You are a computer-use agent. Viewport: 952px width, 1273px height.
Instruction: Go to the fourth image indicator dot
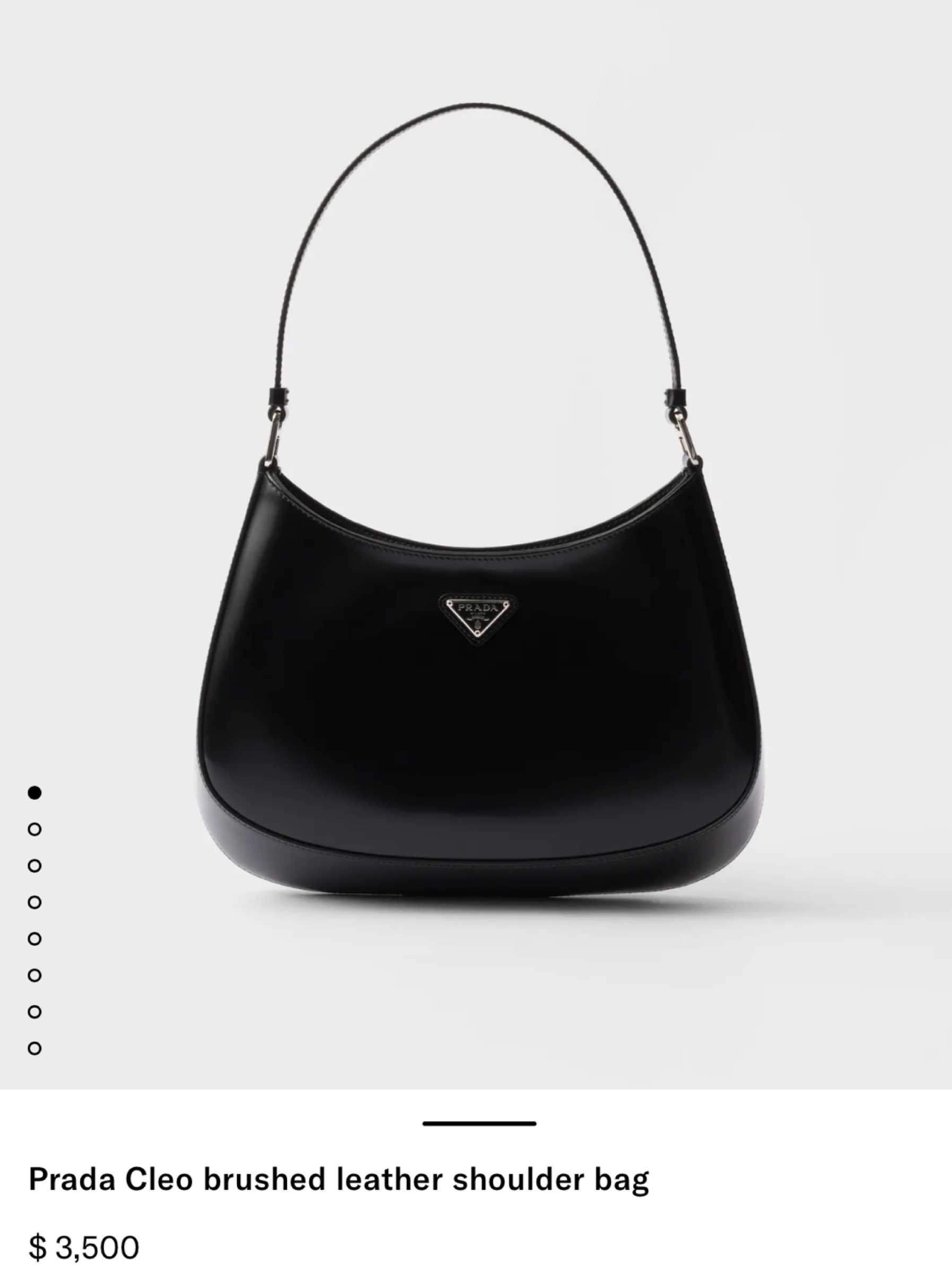(x=34, y=902)
